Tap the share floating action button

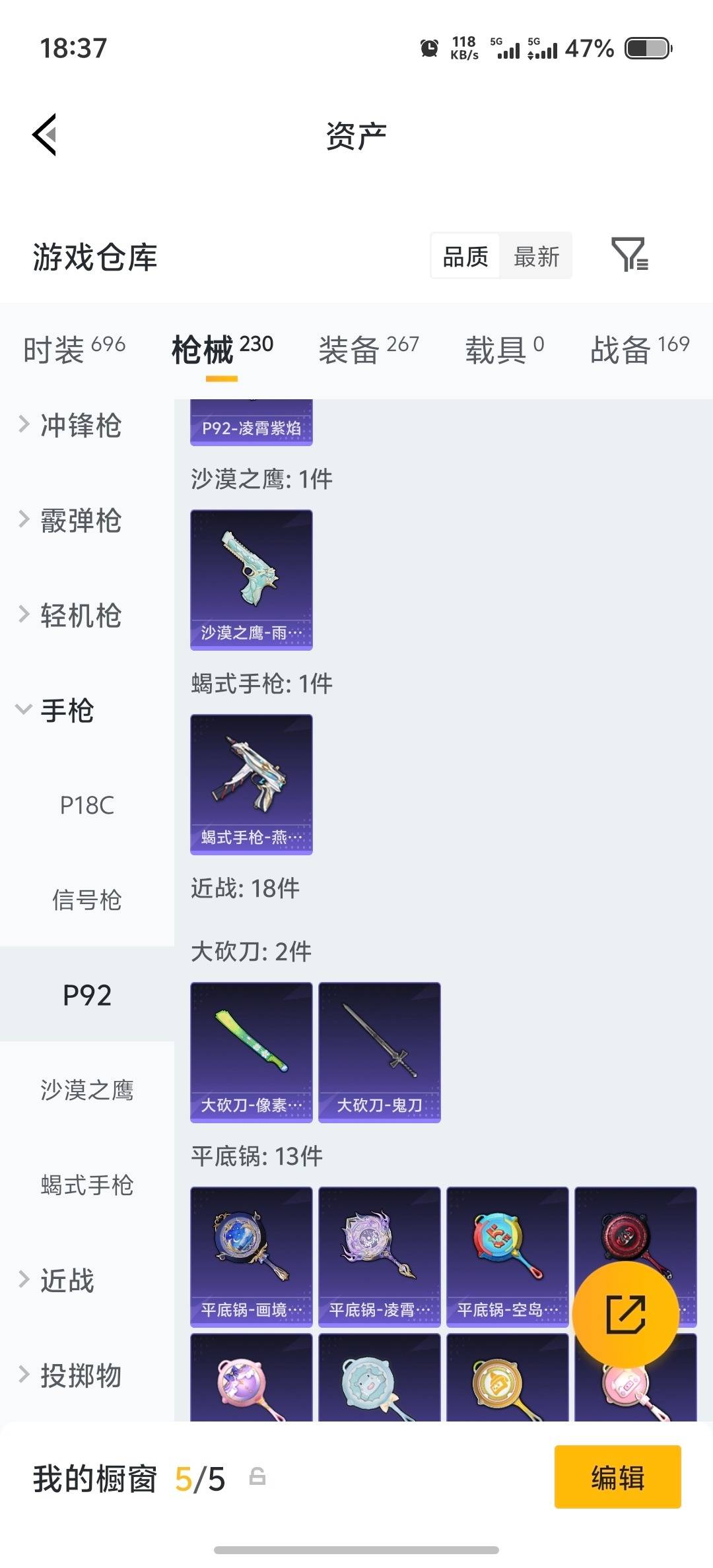tap(626, 1313)
